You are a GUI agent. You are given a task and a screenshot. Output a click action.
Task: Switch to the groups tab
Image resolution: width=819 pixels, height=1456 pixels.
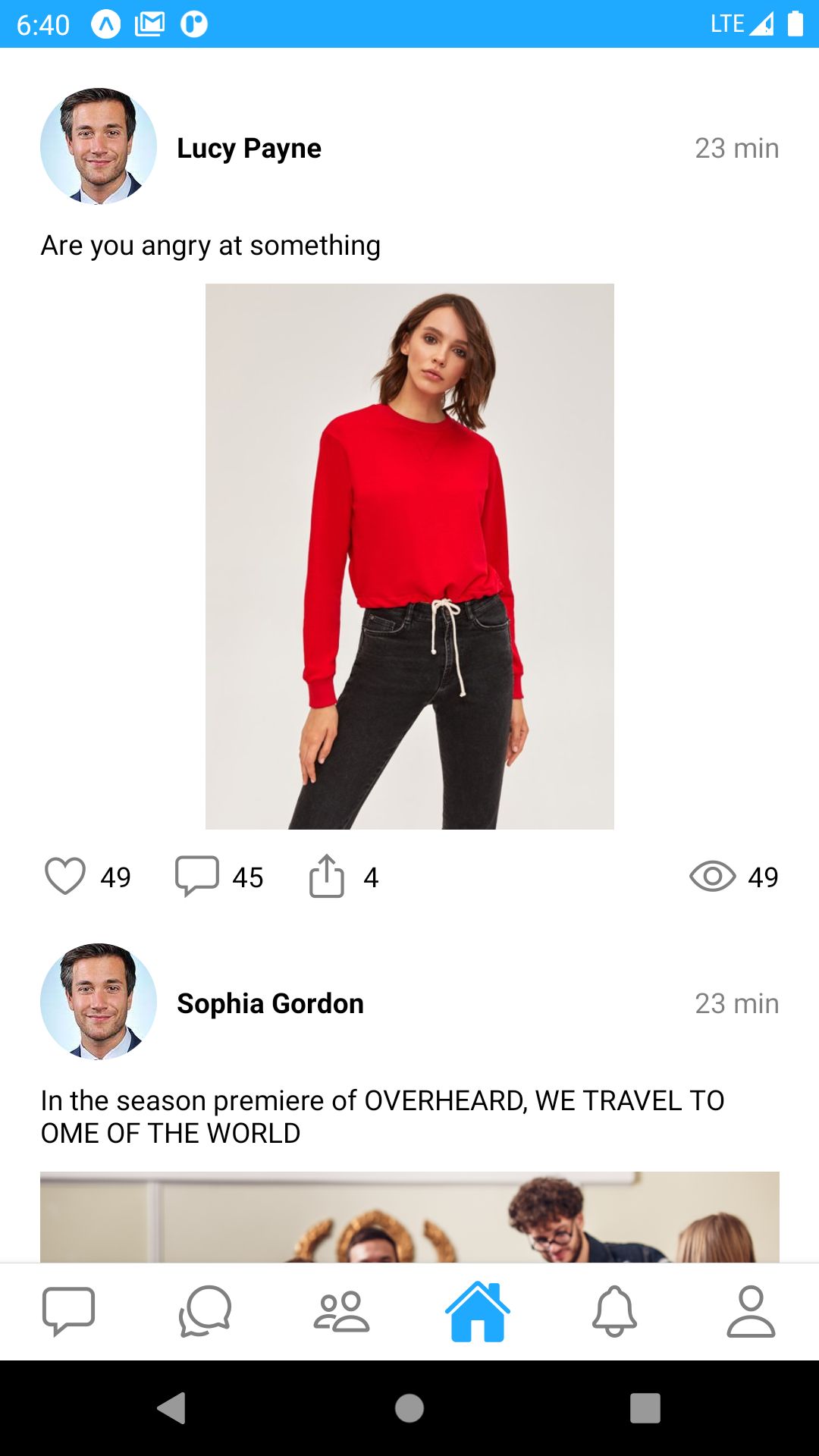point(341,1311)
